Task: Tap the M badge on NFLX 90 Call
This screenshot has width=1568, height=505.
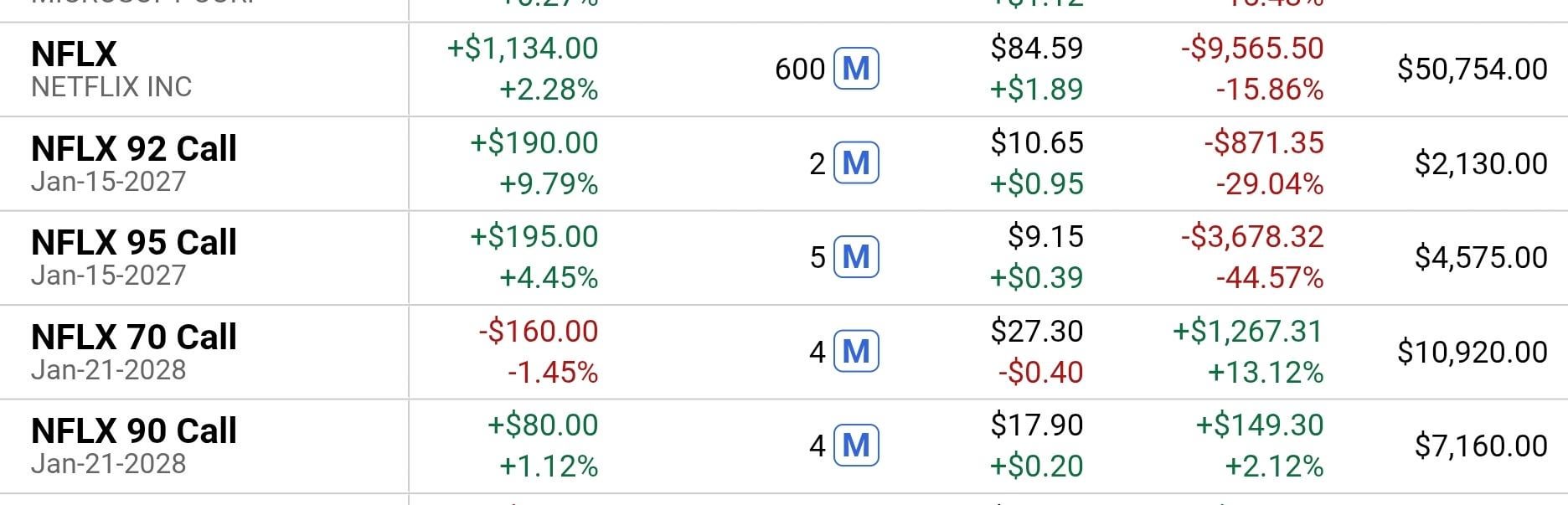Action: (856, 446)
